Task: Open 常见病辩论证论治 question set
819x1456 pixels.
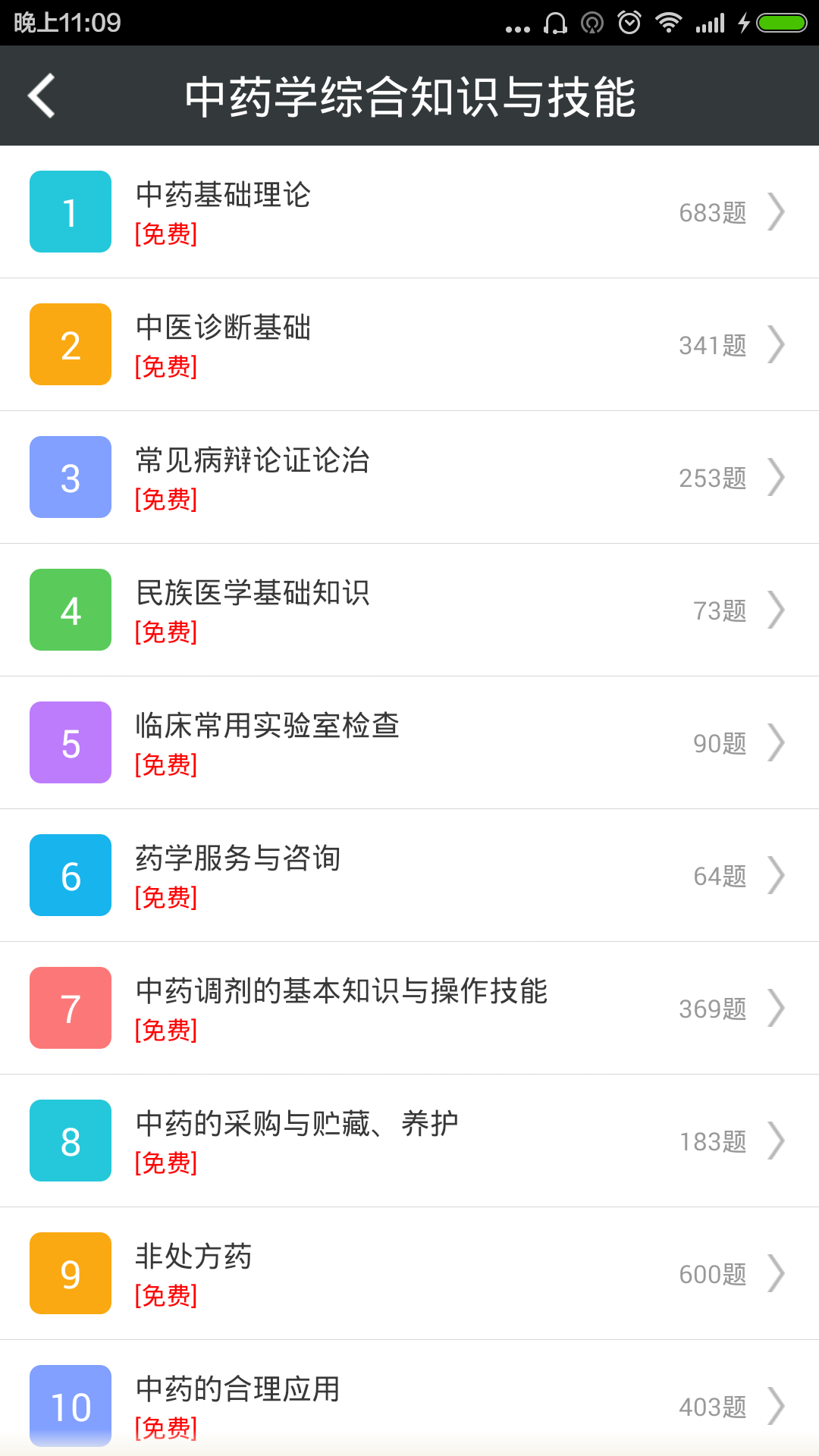Action: tap(409, 477)
